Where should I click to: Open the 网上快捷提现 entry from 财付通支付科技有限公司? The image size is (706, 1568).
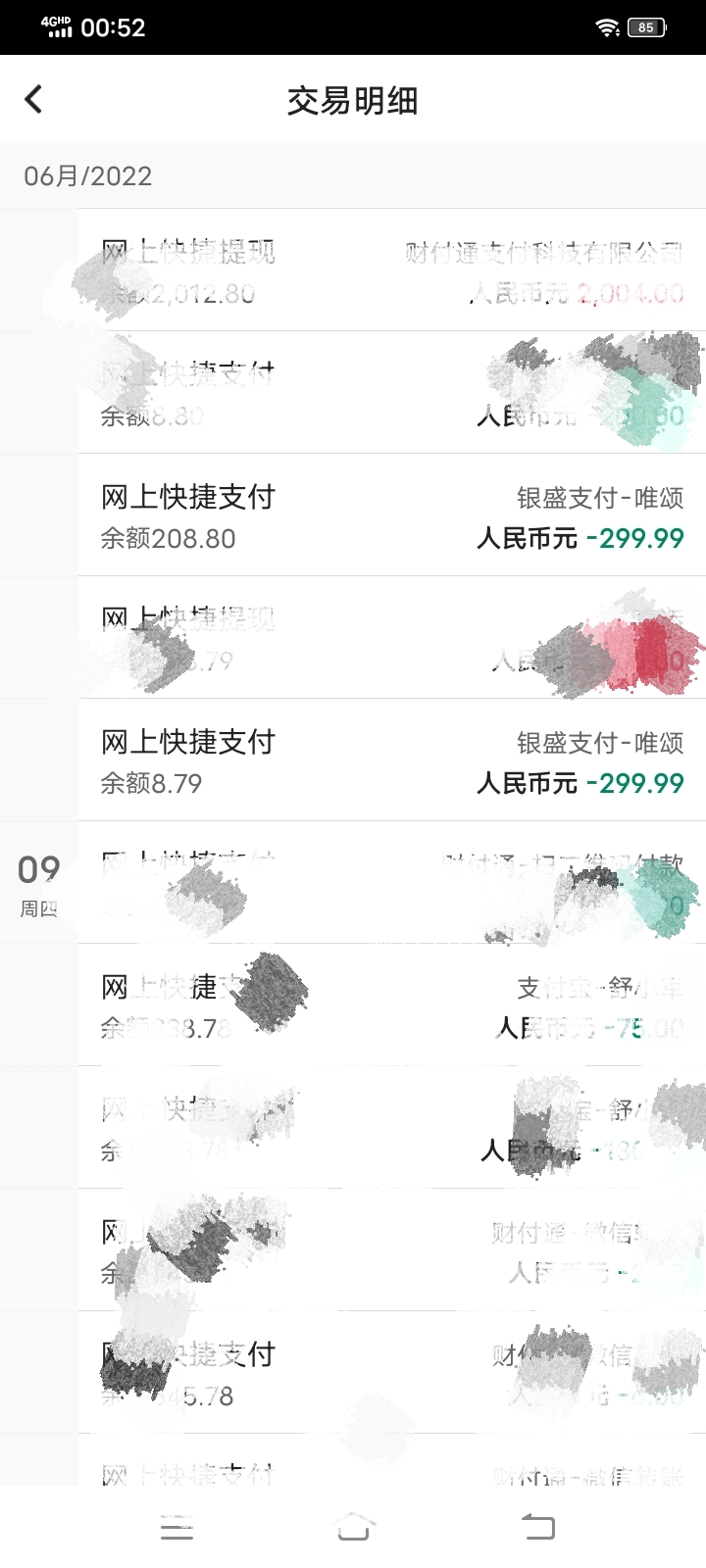point(392,271)
